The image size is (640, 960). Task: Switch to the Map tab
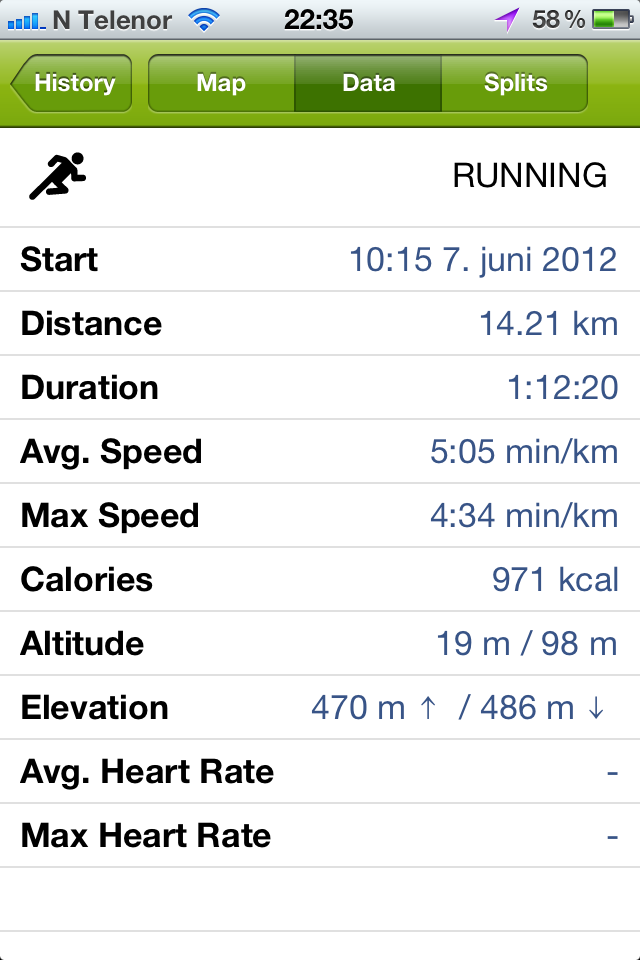[221, 83]
